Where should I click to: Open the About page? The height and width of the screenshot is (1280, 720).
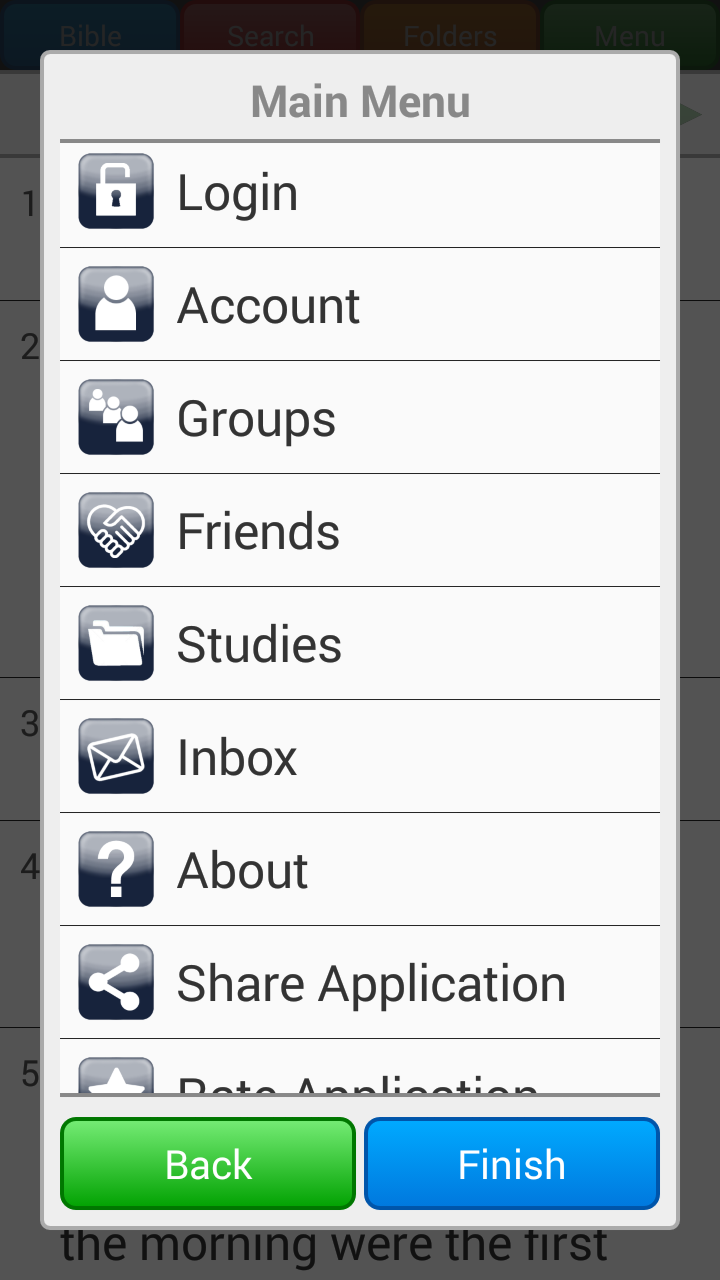[360, 870]
